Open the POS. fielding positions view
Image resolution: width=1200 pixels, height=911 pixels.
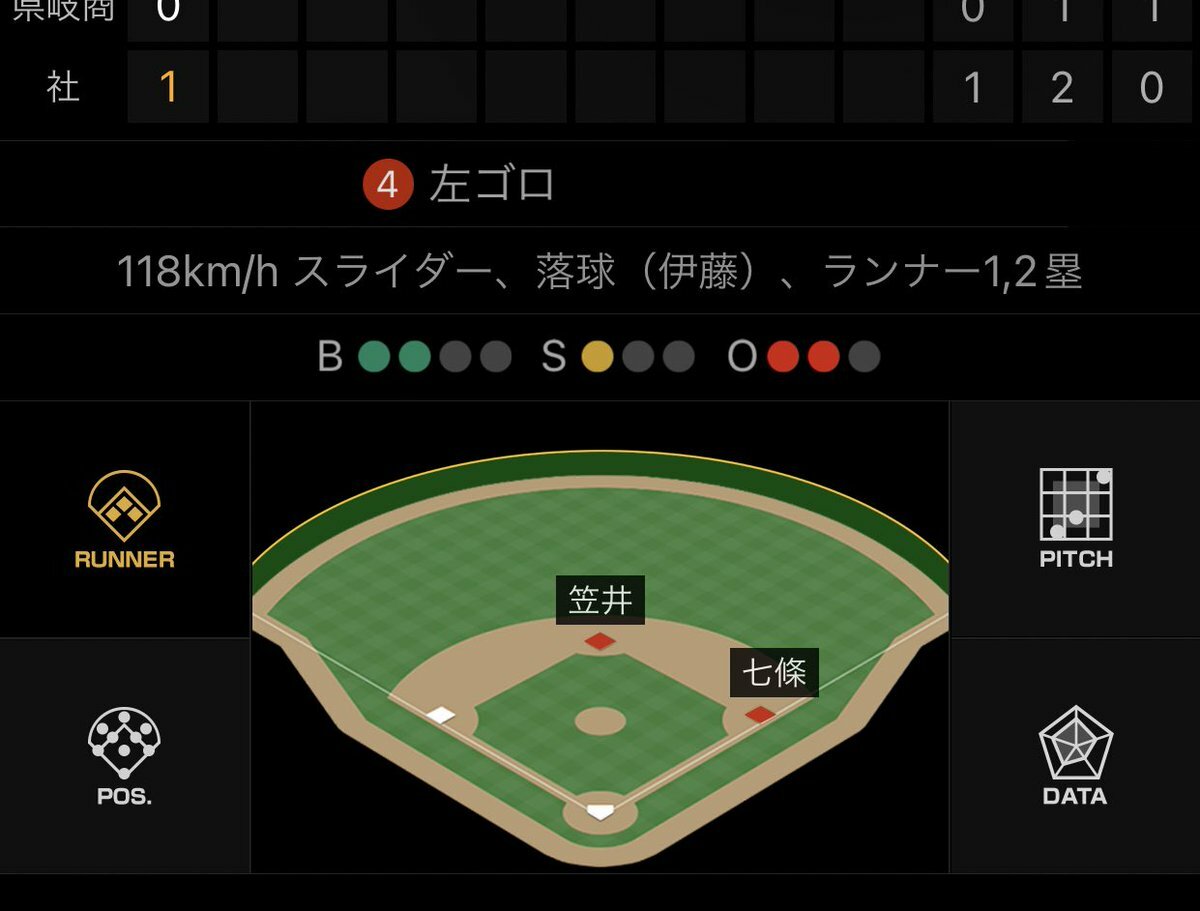click(x=124, y=755)
